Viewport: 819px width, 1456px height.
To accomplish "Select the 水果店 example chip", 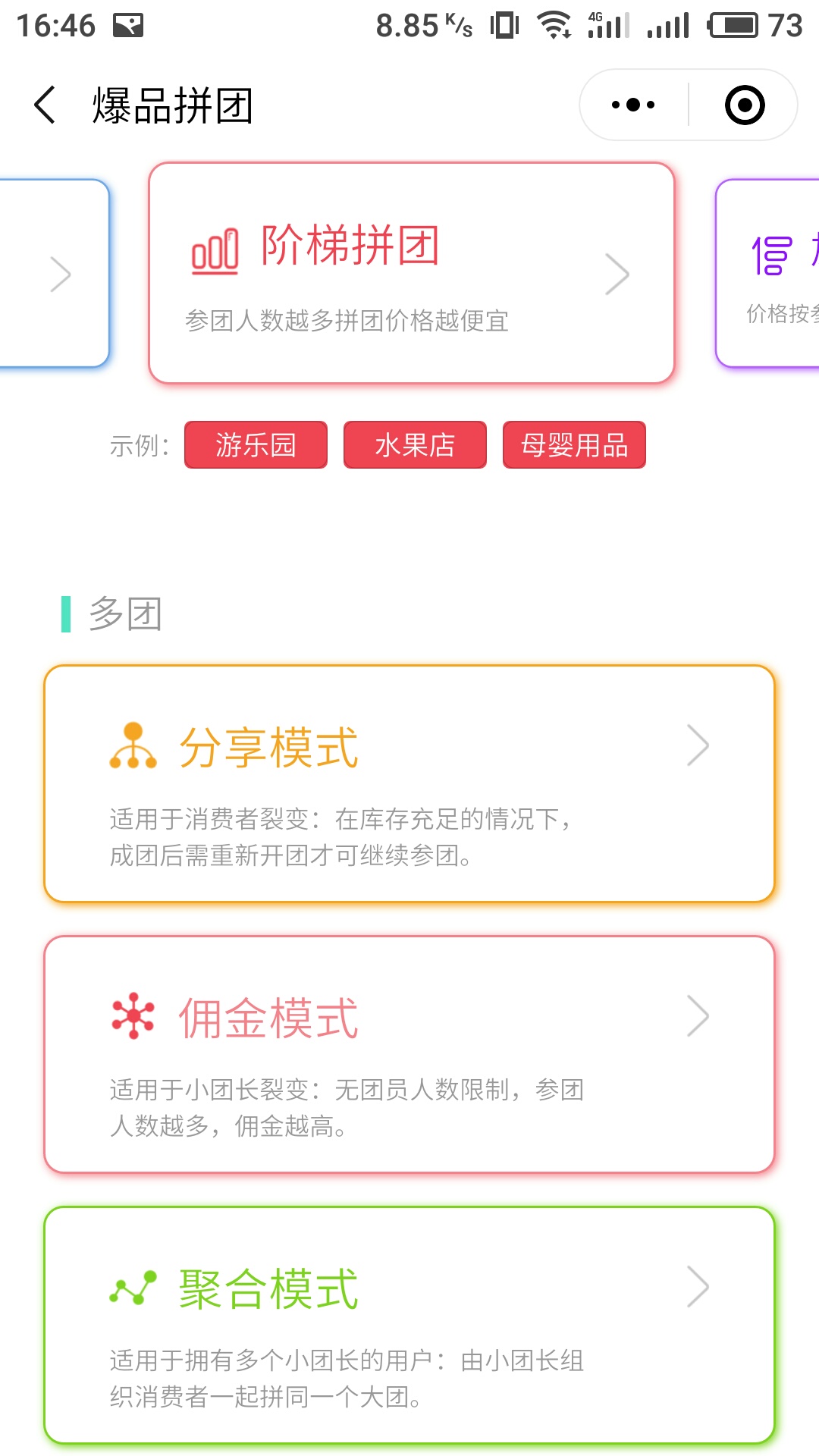I will pyautogui.click(x=415, y=445).
